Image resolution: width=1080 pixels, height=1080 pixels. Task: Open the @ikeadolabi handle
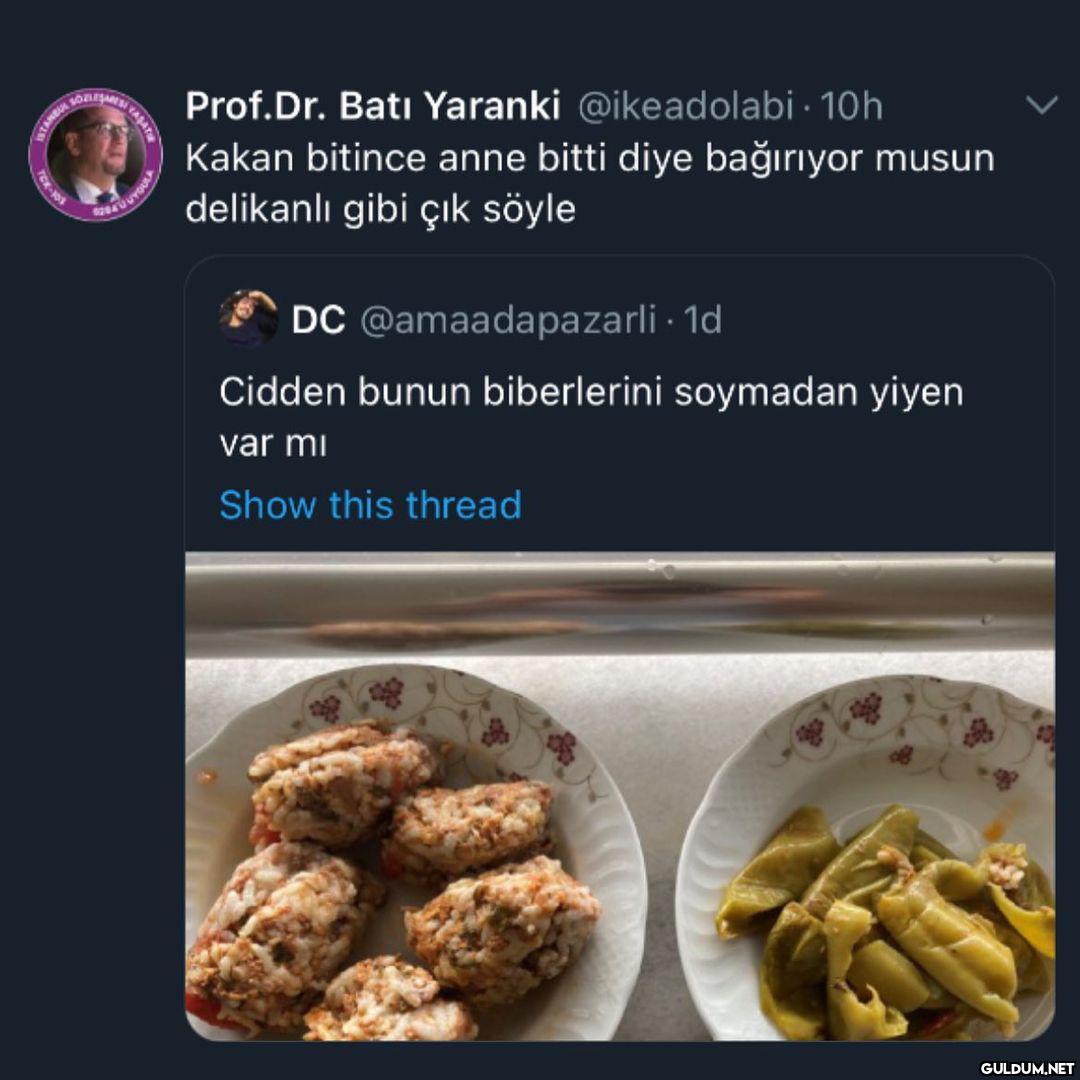coord(686,106)
